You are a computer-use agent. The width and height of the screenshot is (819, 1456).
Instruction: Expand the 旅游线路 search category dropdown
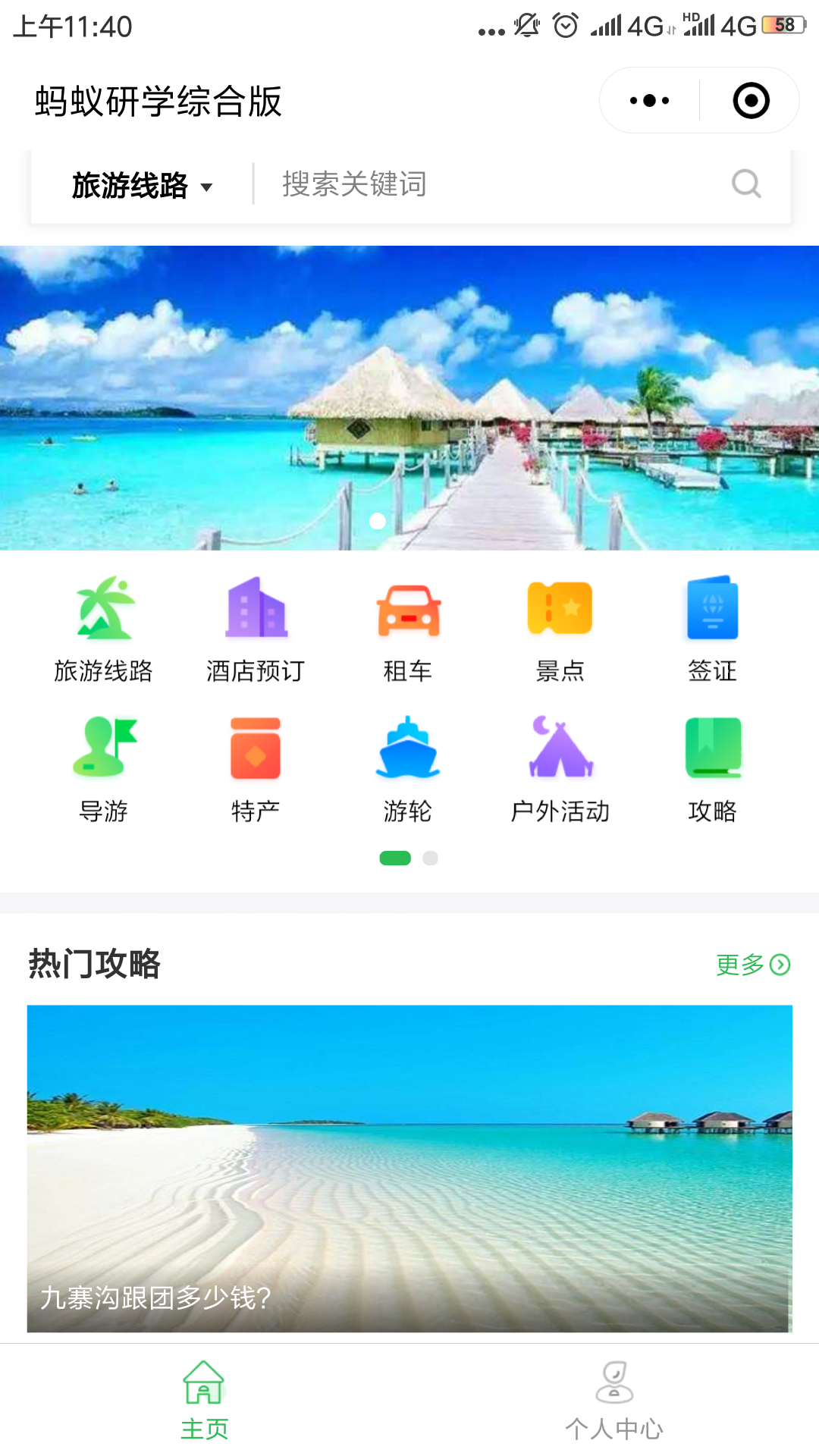(x=142, y=185)
